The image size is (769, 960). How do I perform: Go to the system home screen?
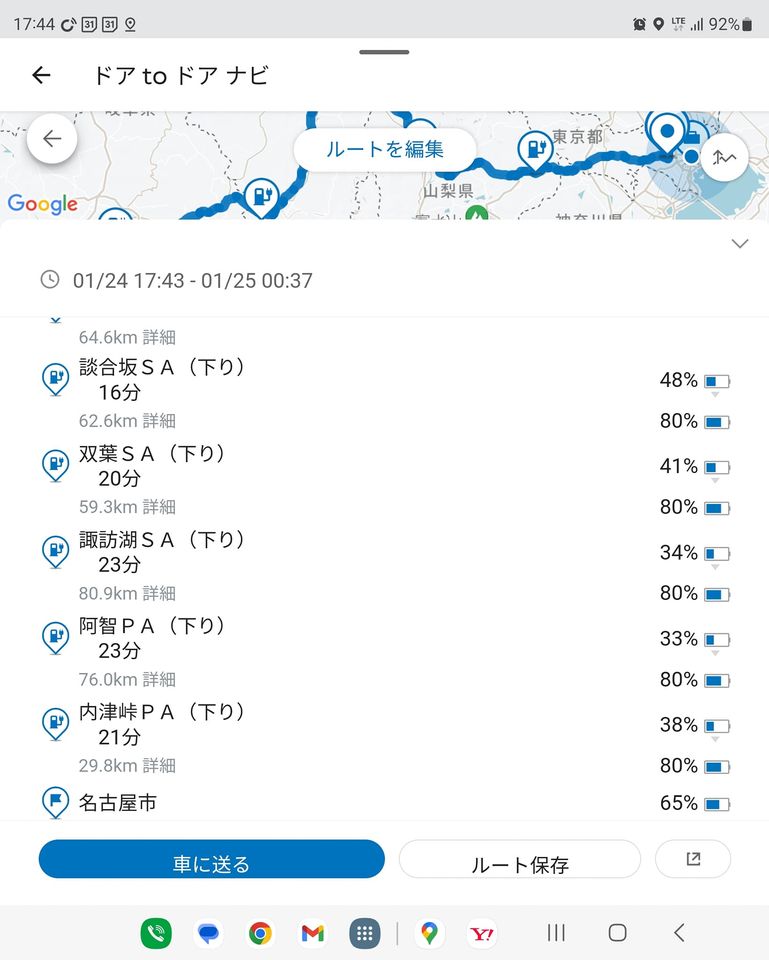pos(617,933)
